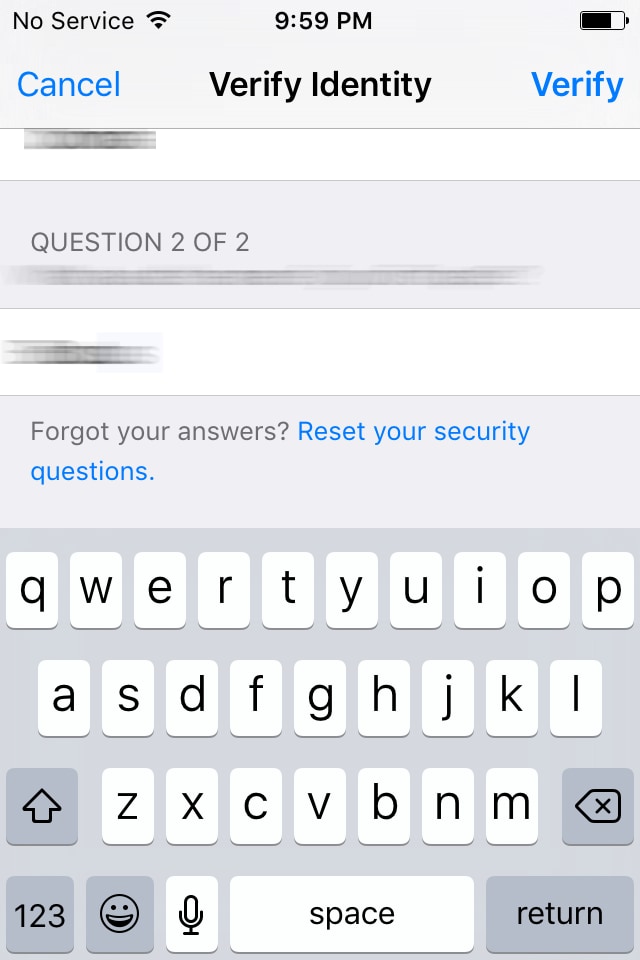Open the Reset your security questions link
Screen dimensions: 640x960
pyautogui.click(x=413, y=432)
